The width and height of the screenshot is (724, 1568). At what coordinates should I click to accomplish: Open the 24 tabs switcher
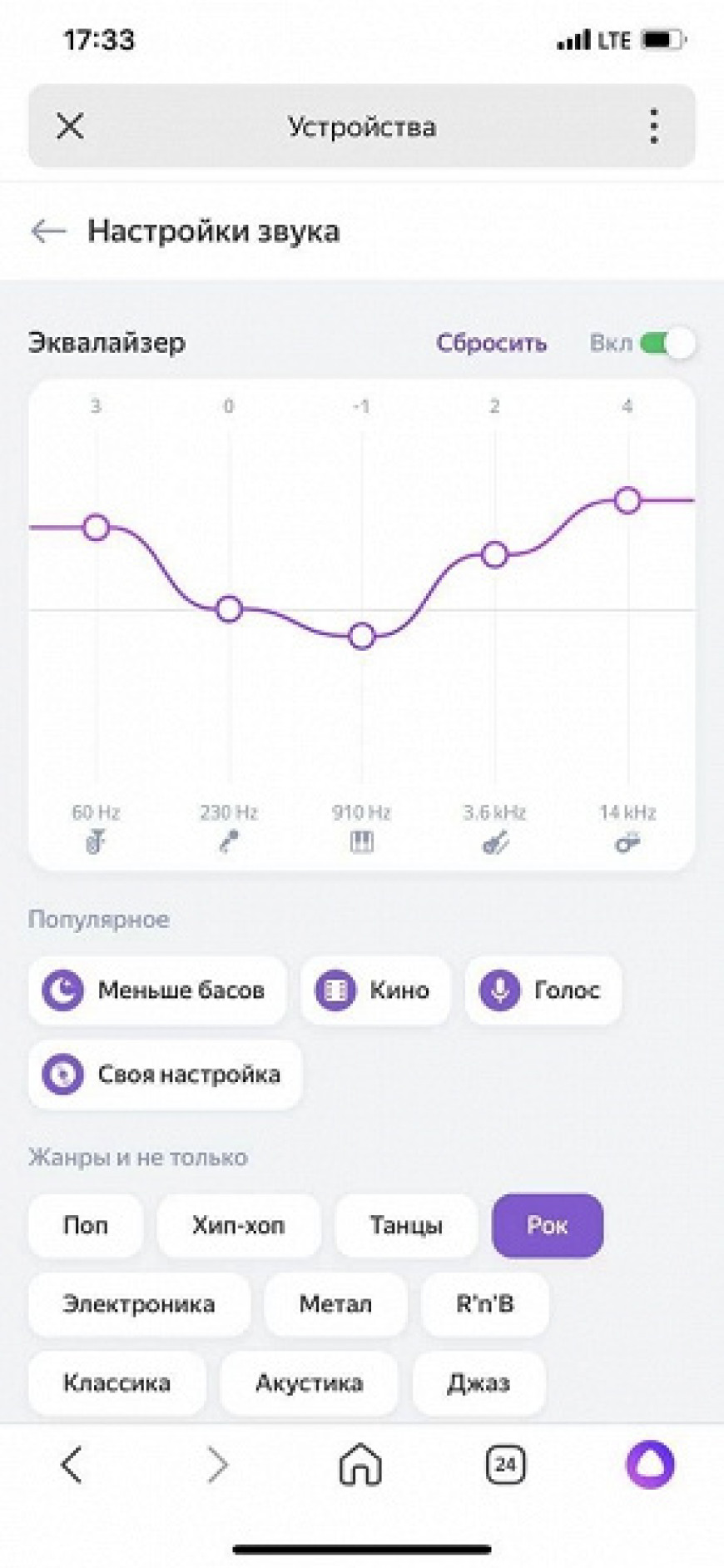[x=505, y=1464]
